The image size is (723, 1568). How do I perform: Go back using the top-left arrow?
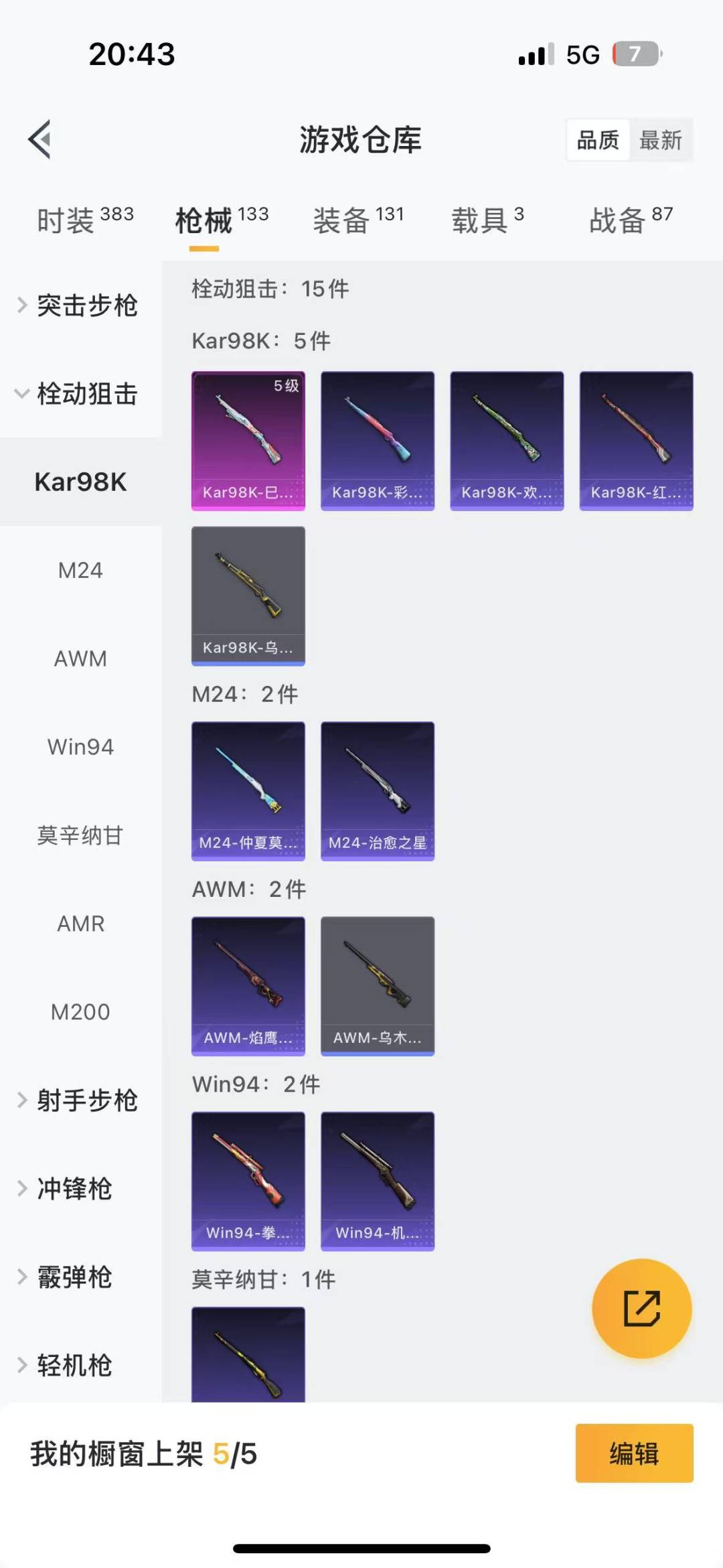pyautogui.click(x=40, y=139)
